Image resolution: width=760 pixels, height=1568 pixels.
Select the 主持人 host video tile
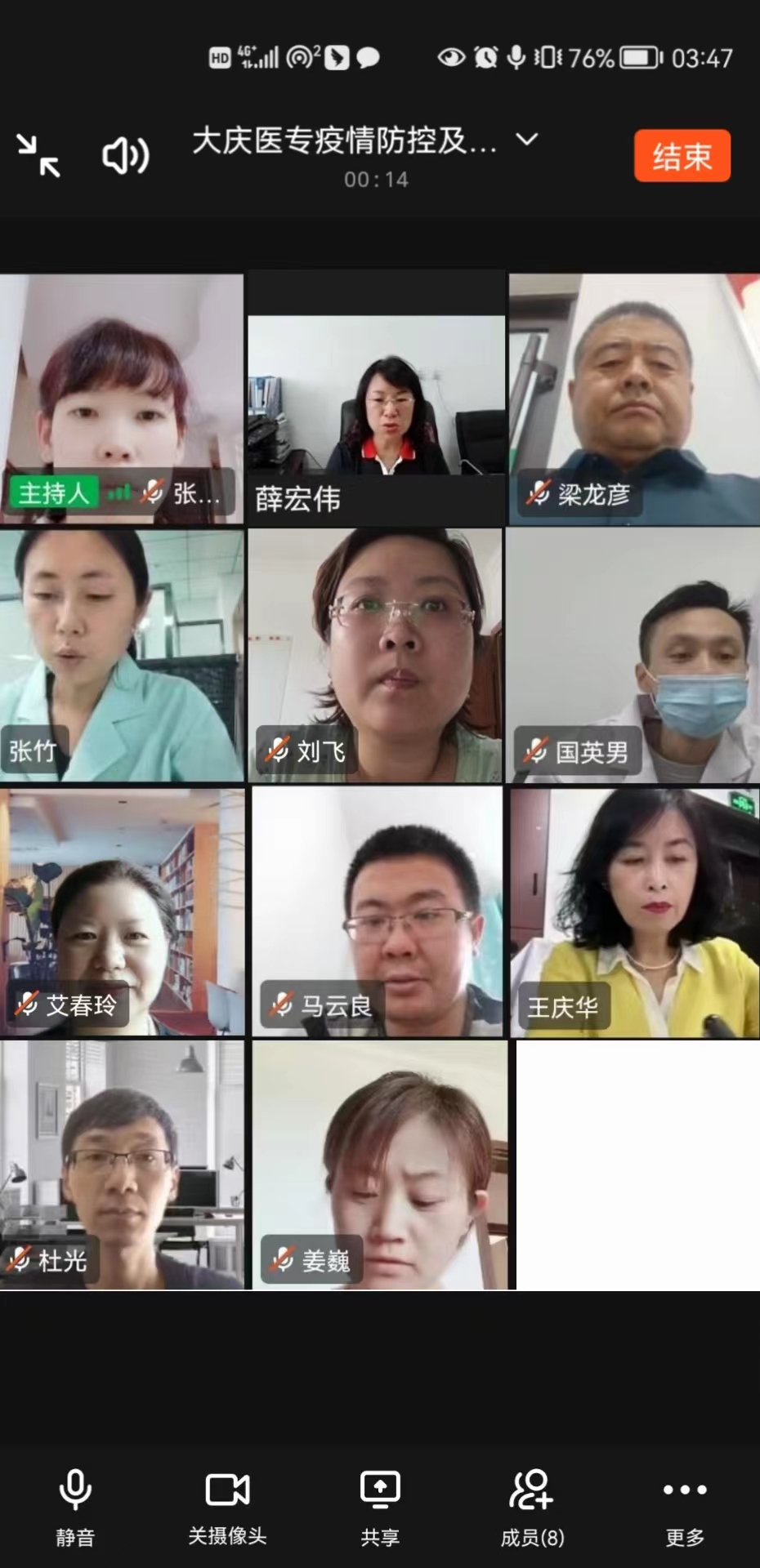coord(122,400)
